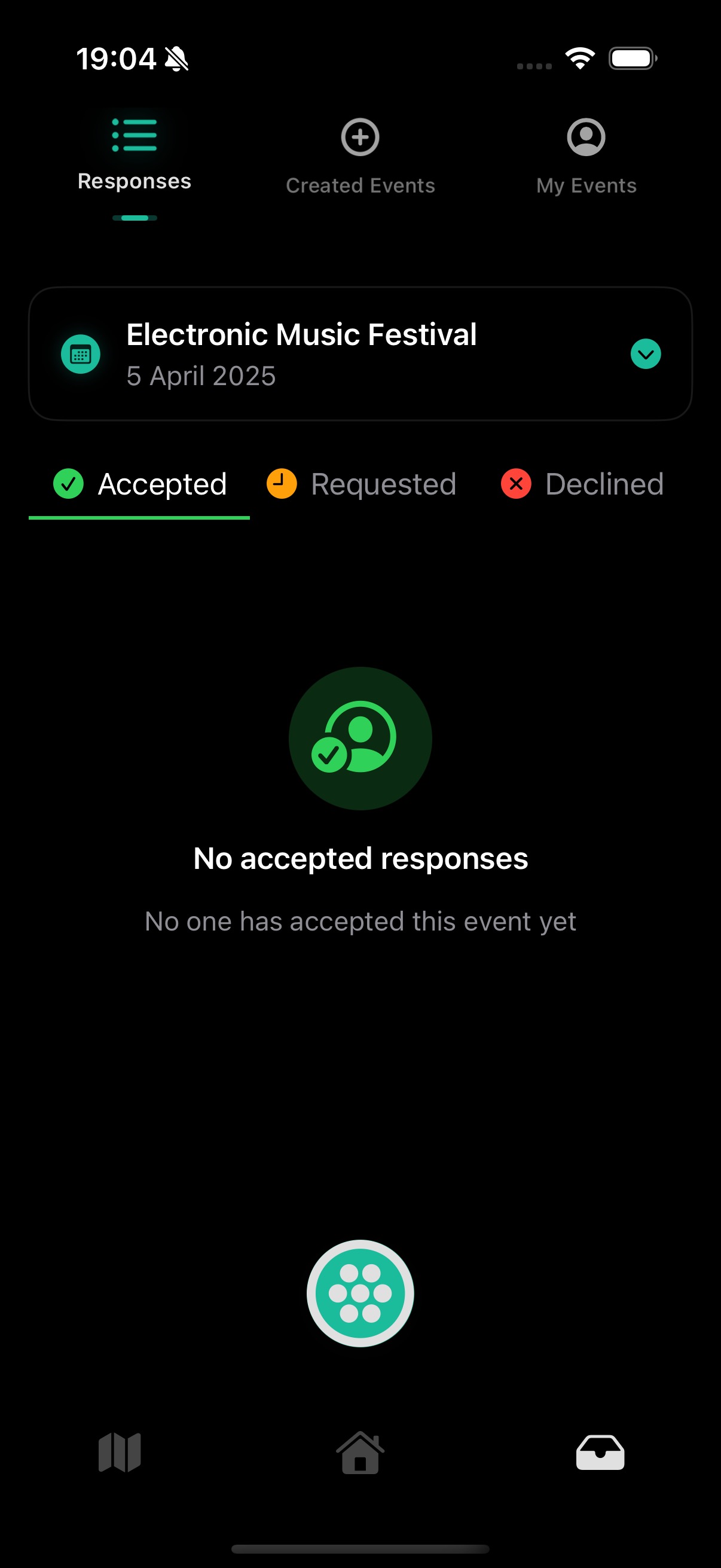The image size is (721, 1568).
Task: Switch to the Declined responses tab
Action: tap(582, 484)
